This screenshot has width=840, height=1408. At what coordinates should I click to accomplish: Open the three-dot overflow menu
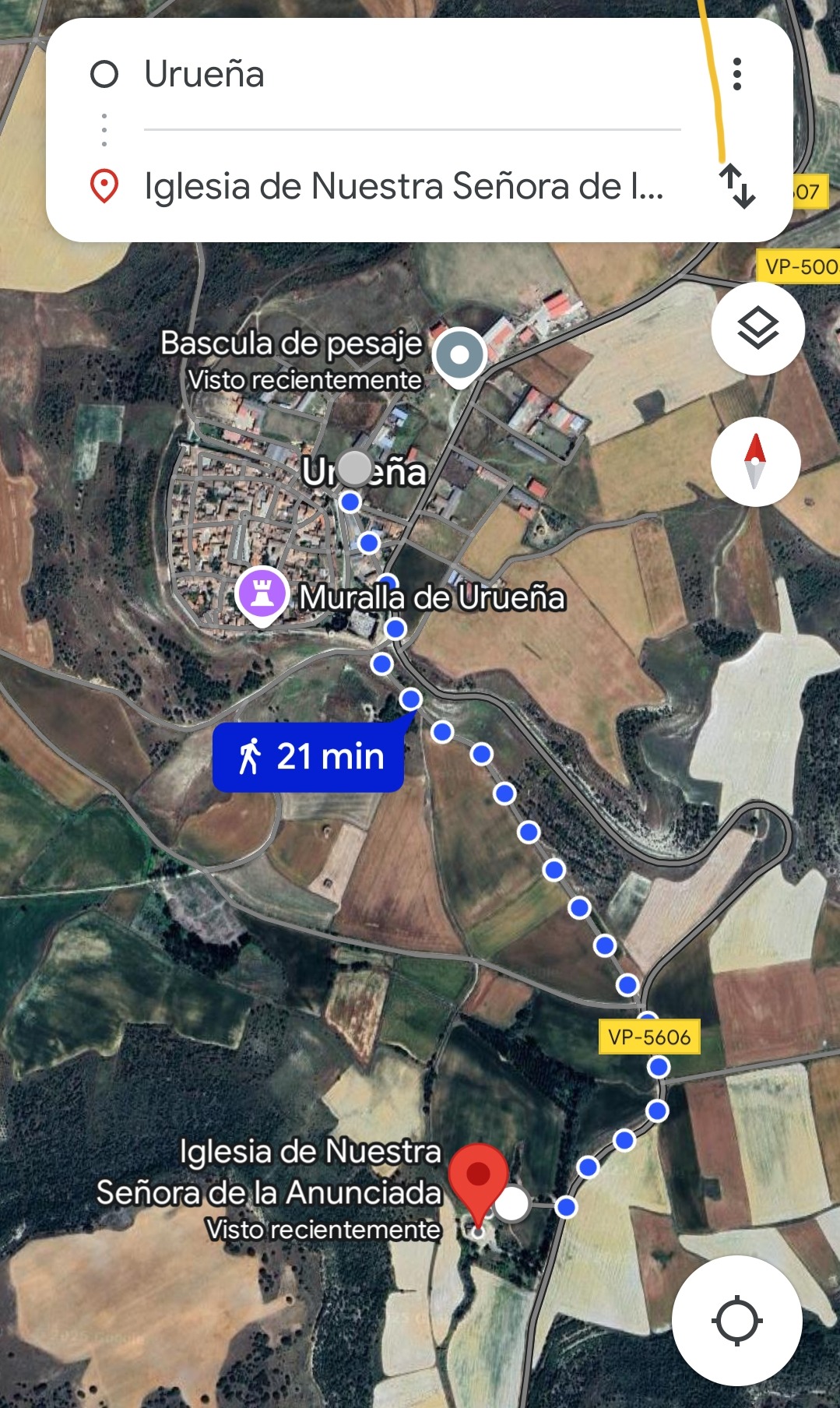[736, 74]
